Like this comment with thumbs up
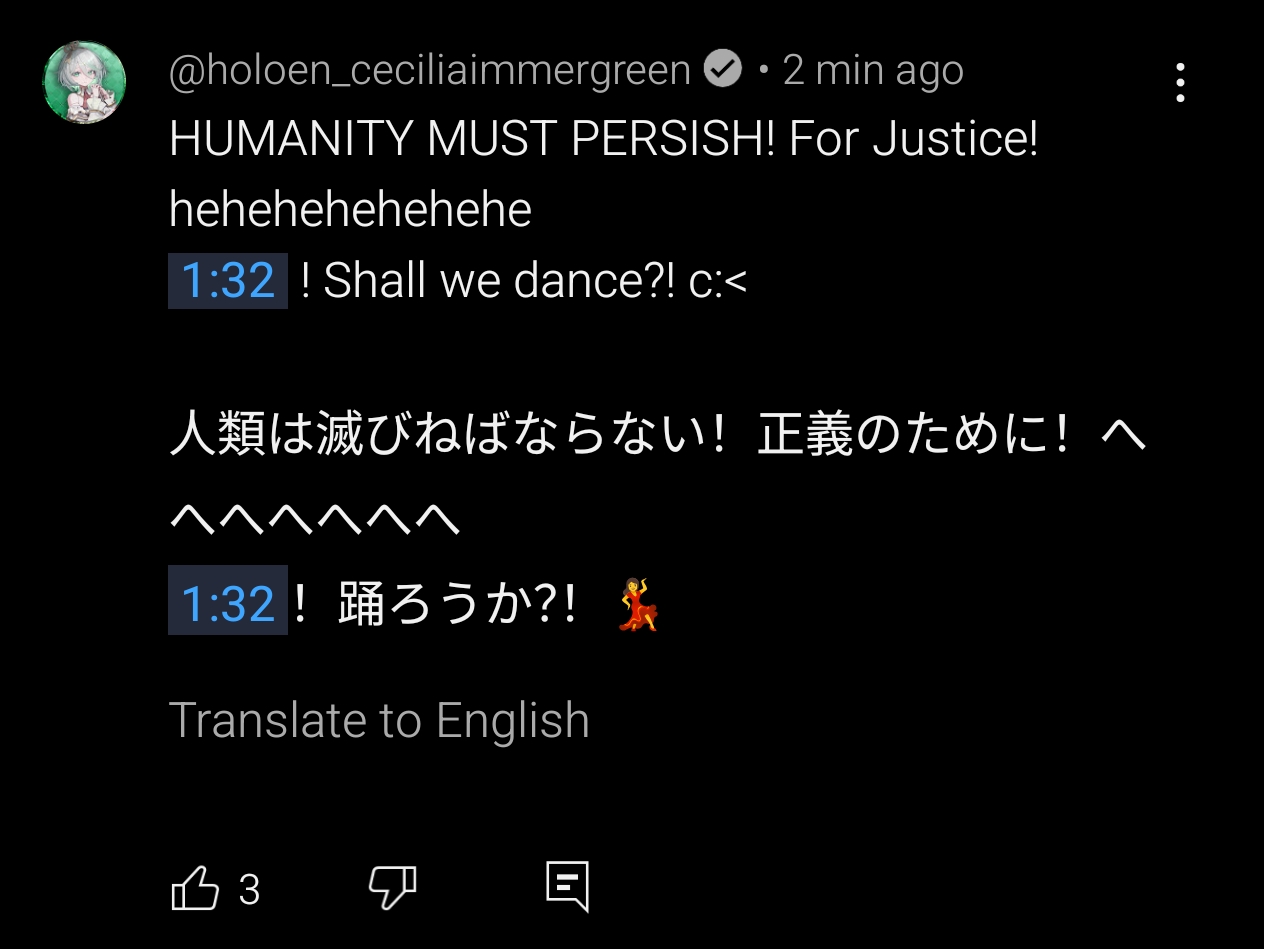This screenshot has height=949, width=1264. pyautogui.click(x=195, y=888)
